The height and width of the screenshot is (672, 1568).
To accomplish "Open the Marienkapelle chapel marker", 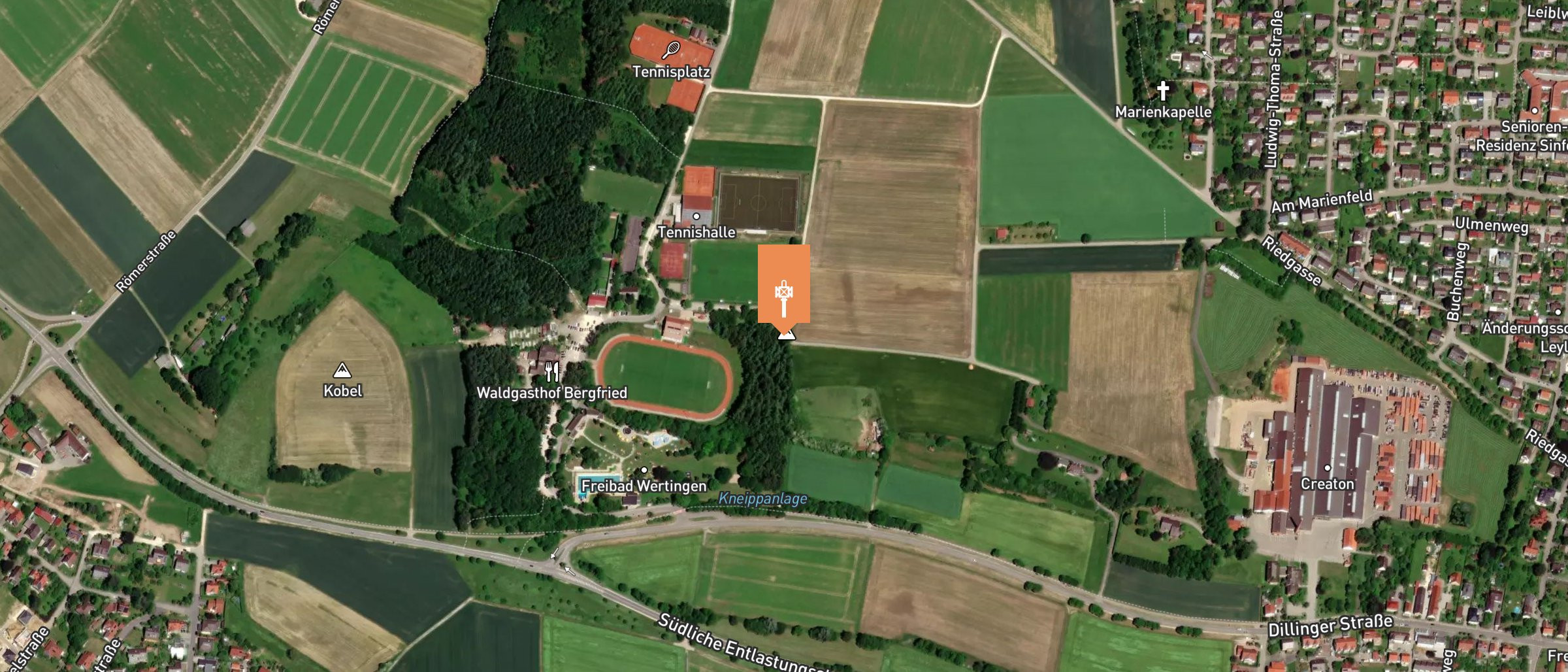I will (x=1162, y=91).
